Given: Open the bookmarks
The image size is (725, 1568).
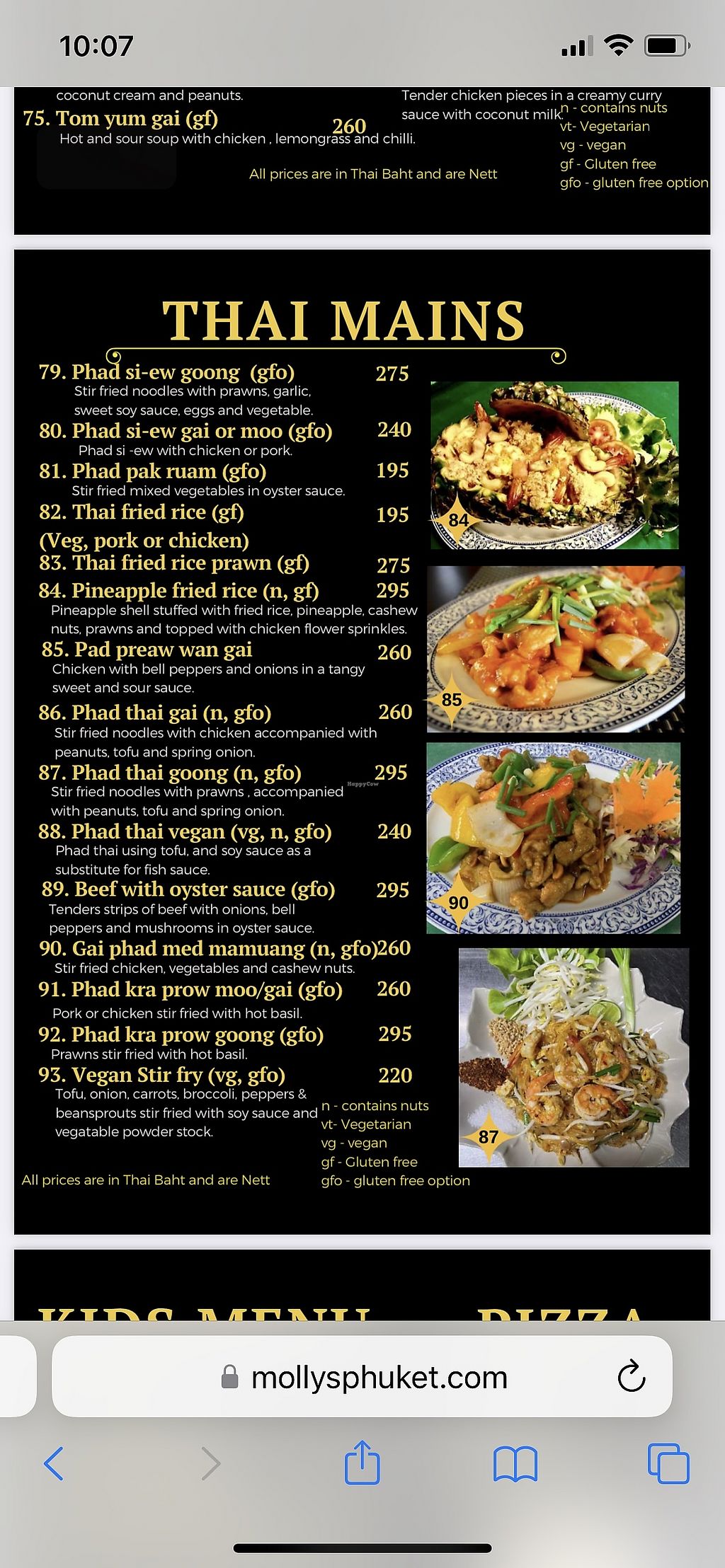Looking at the screenshot, I should 515,1463.
